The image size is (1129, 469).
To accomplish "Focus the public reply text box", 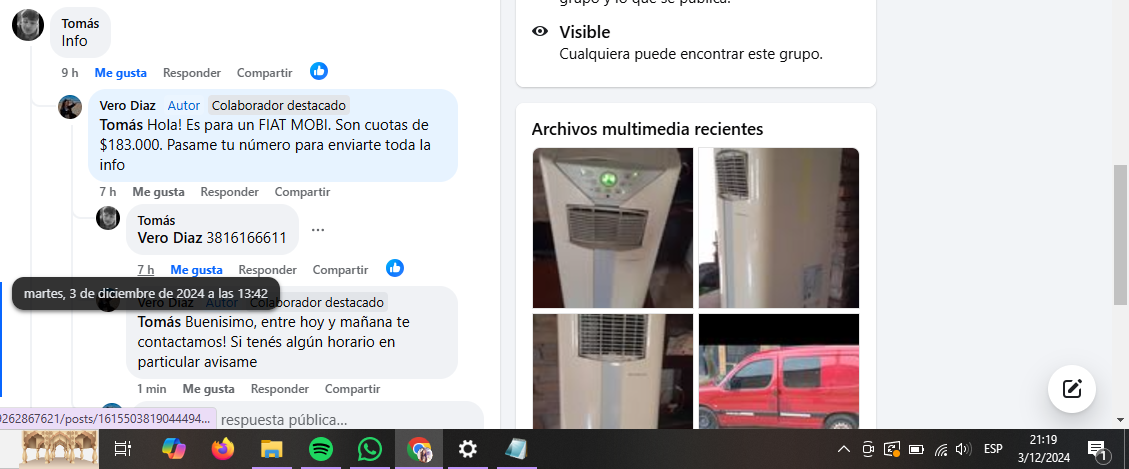I will pos(340,420).
